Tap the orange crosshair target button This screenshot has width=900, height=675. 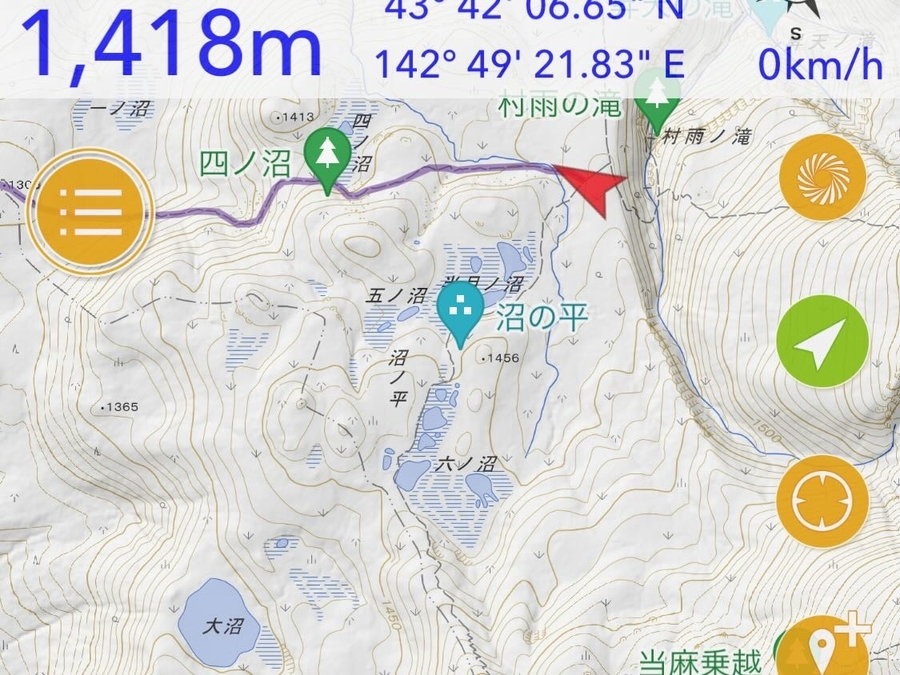click(x=822, y=498)
